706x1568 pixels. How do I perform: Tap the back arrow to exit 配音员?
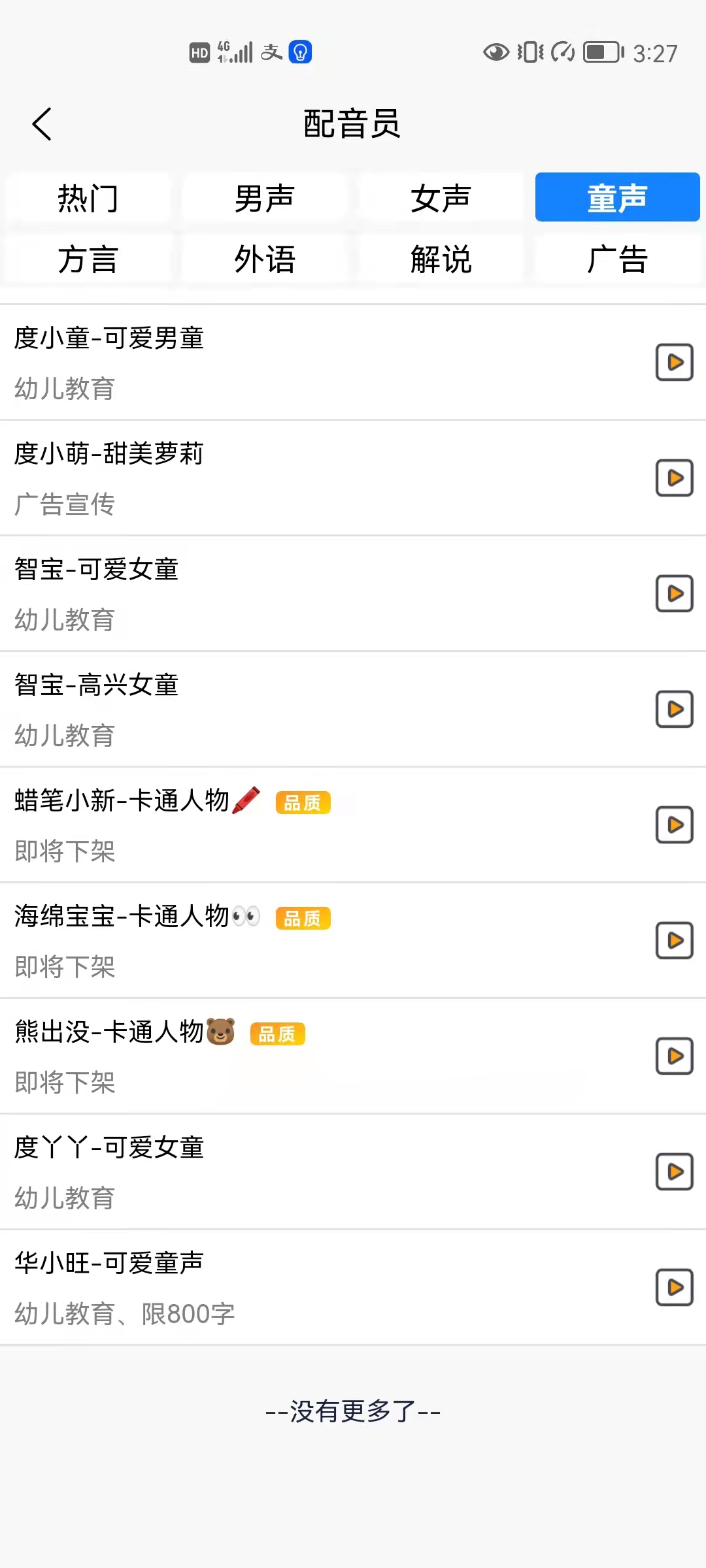click(42, 123)
